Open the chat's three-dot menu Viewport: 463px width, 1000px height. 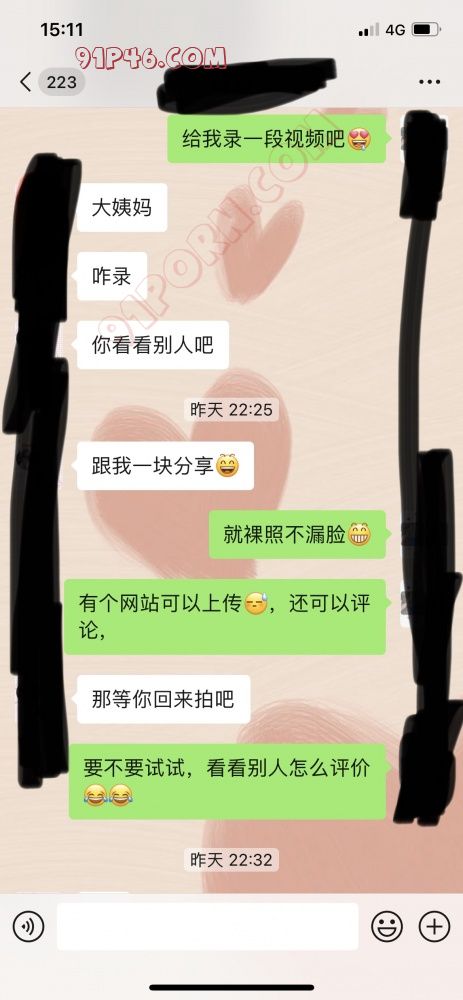coord(429,82)
